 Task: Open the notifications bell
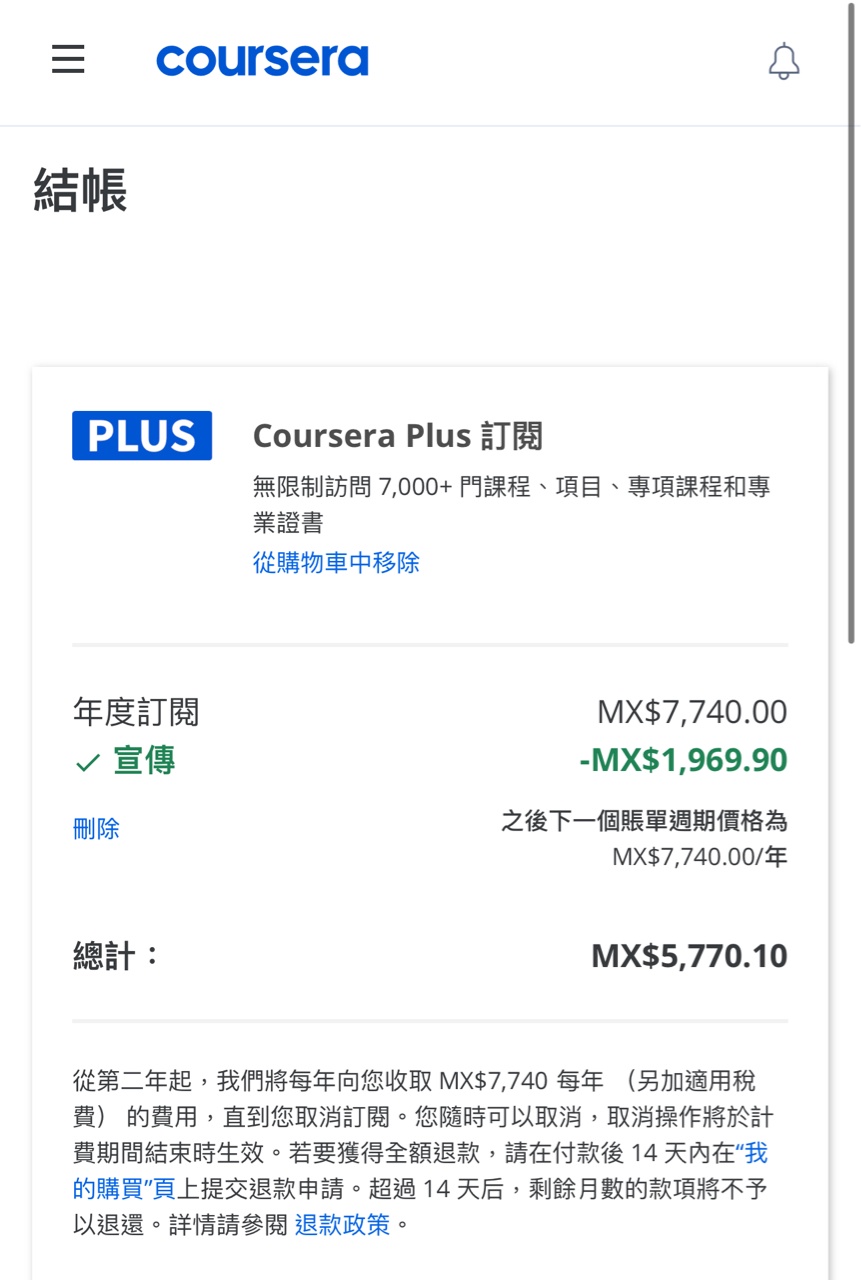click(x=784, y=62)
